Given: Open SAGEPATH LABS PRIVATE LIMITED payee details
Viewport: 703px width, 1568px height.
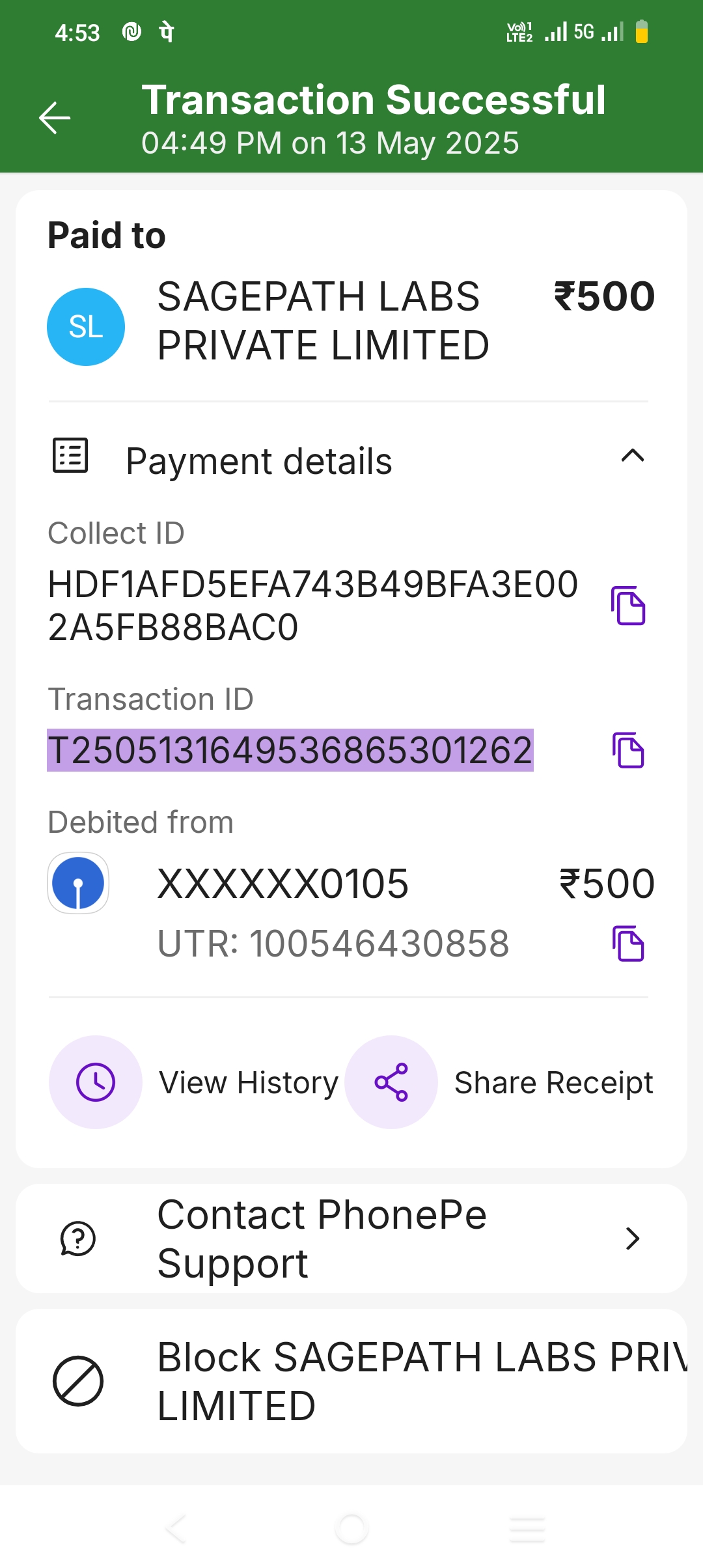Looking at the screenshot, I should click(322, 321).
